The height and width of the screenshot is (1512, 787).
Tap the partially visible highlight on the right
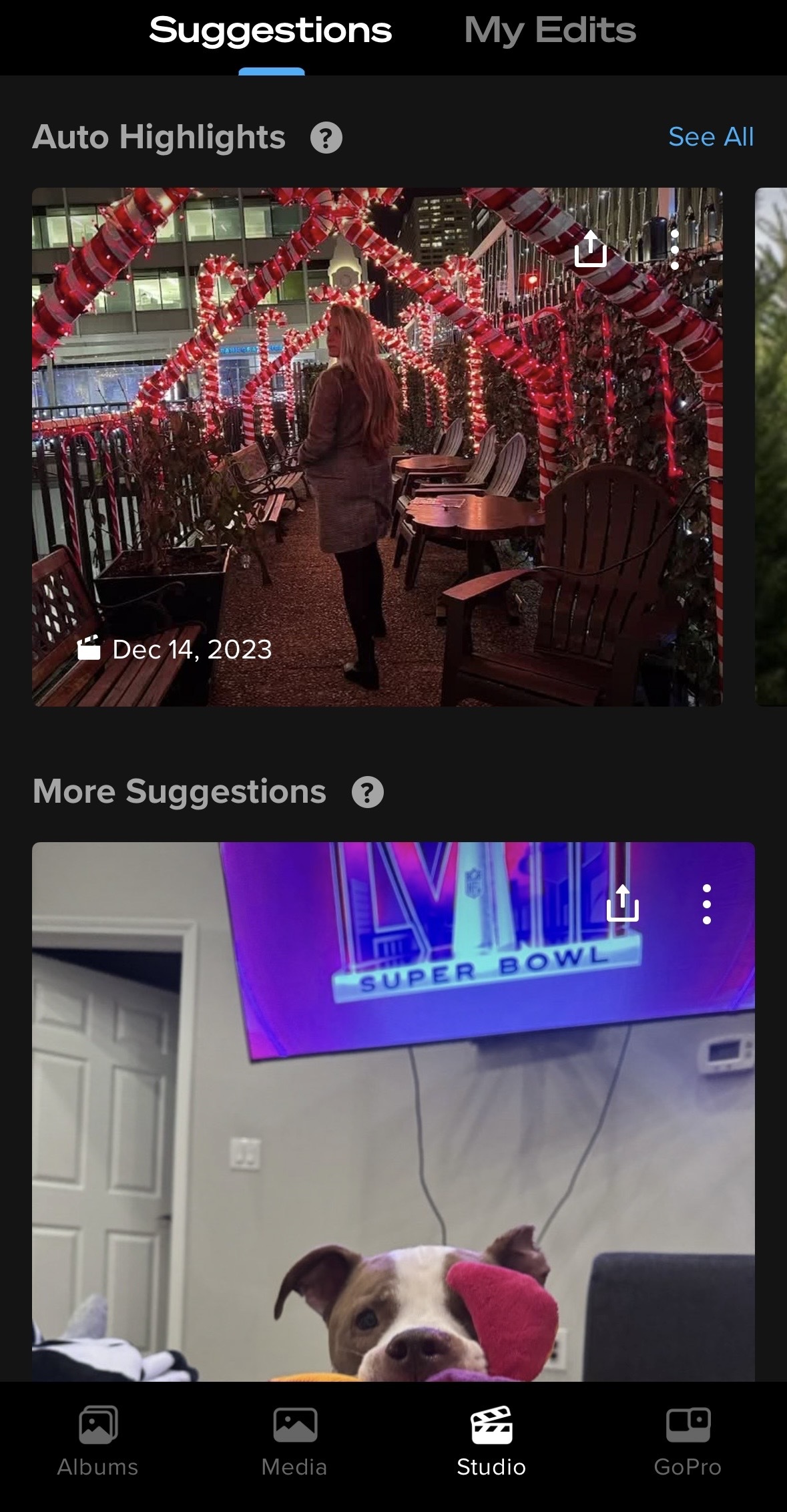[772, 447]
